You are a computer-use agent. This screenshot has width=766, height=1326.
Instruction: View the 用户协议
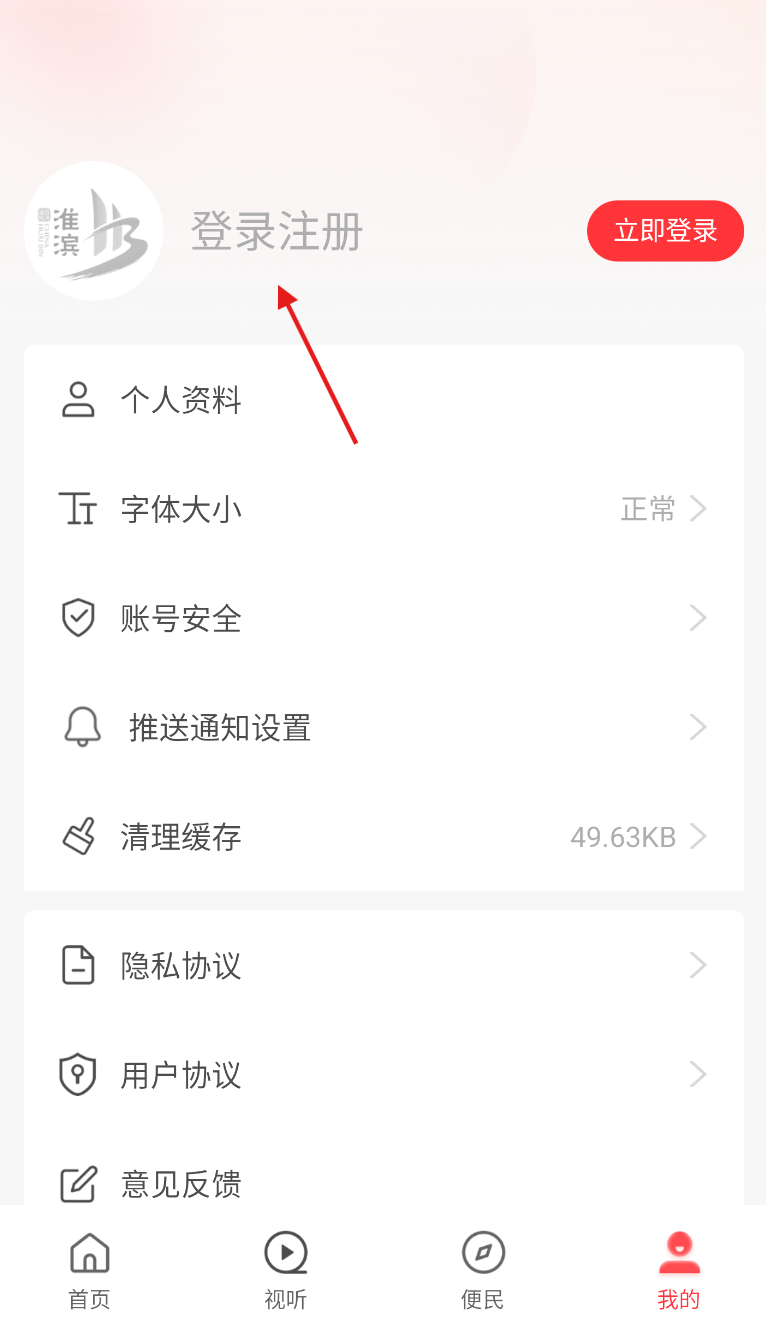(384, 1075)
